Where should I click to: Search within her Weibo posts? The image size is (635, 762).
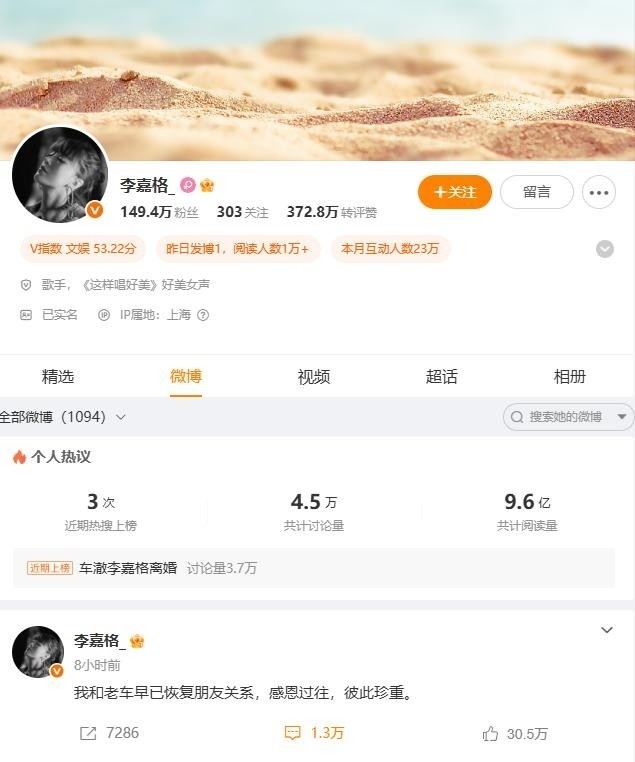(x=565, y=417)
